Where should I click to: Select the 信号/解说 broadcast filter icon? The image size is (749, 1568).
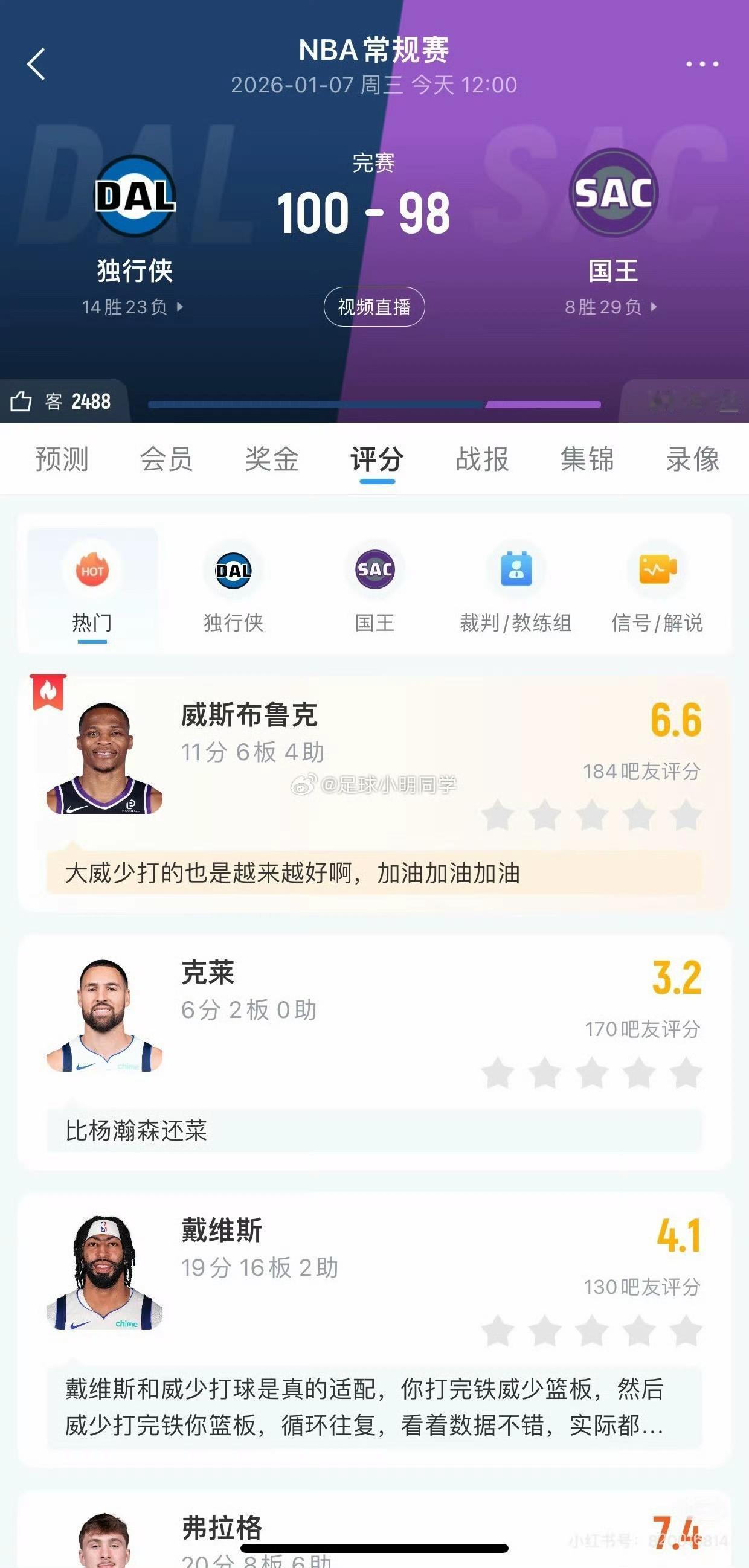[657, 571]
